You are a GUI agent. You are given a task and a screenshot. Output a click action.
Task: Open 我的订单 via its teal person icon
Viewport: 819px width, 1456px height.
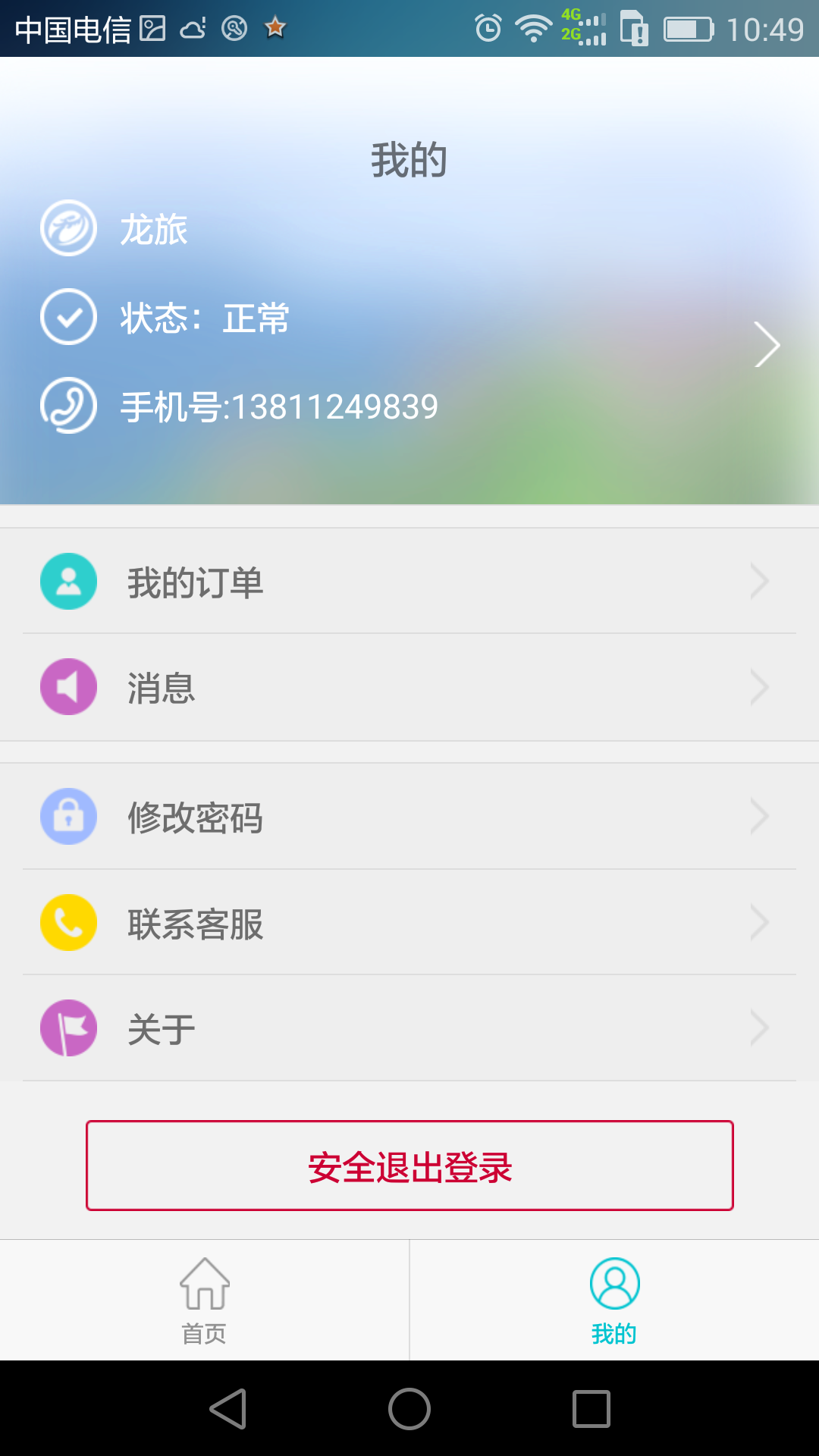tap(68, 581)
